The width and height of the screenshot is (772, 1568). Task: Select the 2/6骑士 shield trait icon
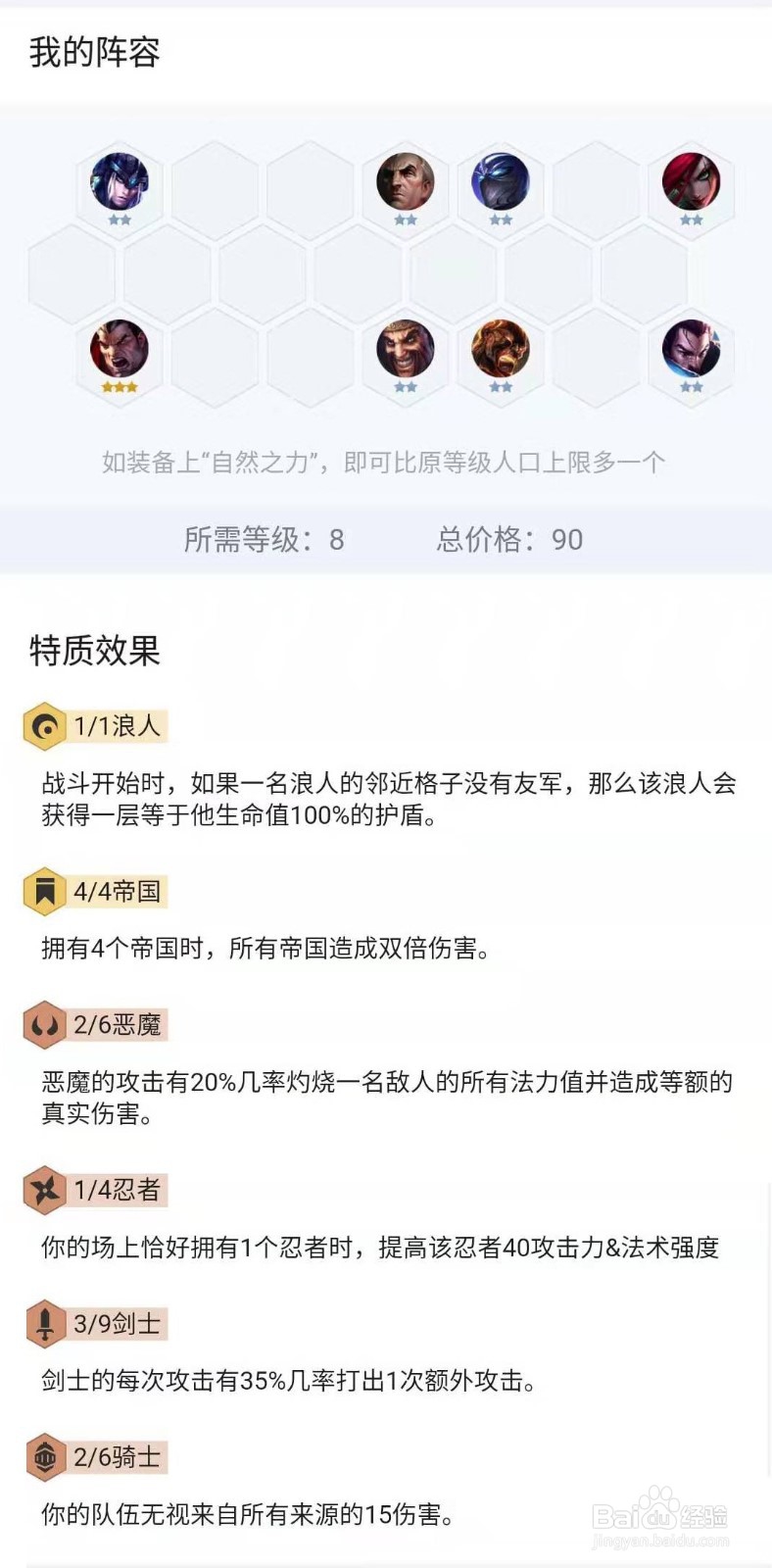click(43, 1457)
